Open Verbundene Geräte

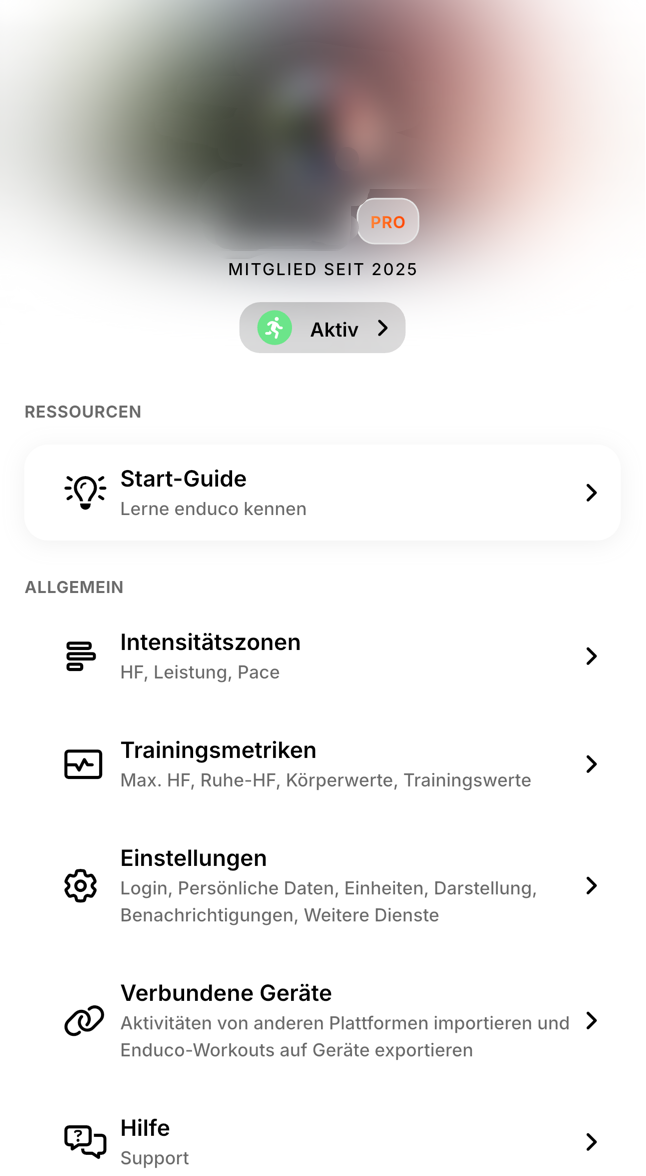coord(322,1021)
